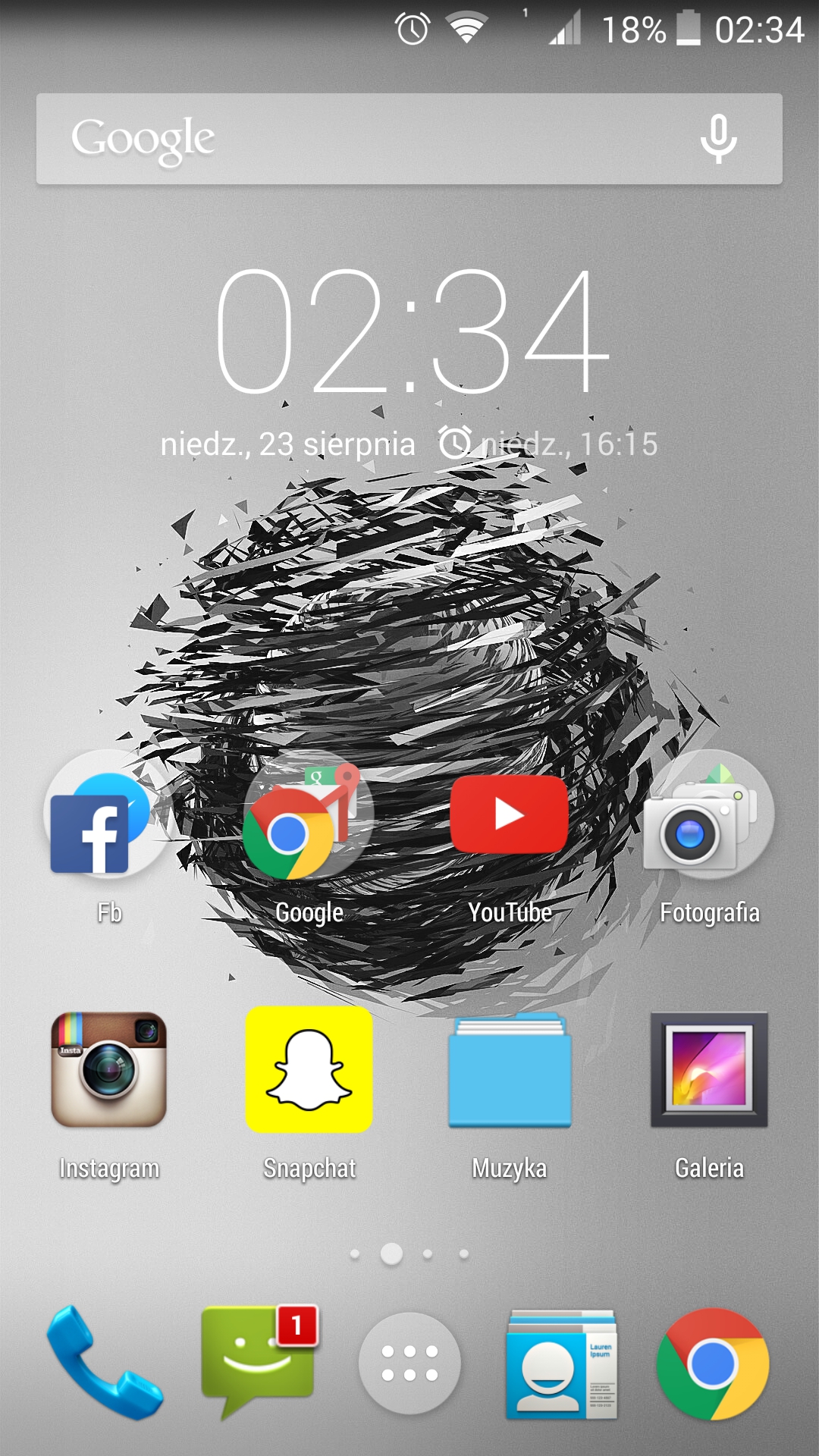Start voice search with the microphone
Image resolution: width=819 pixels, height=1456 pixels.
717,139
